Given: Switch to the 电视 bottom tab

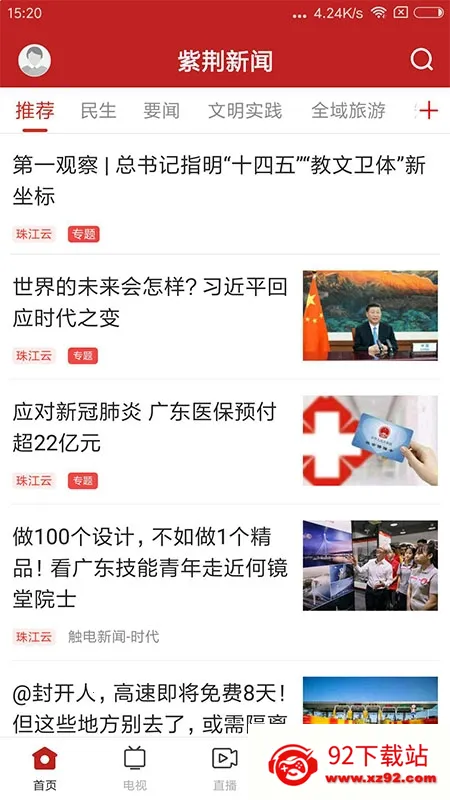Looking at the screenshot, I should (x=135, y=768).
